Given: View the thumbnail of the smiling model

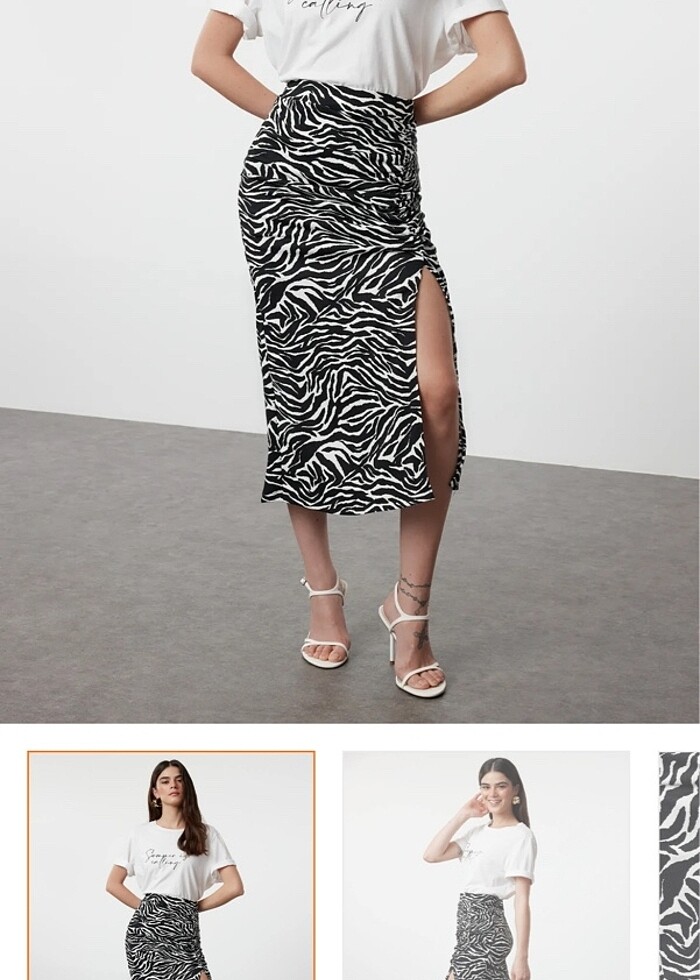Looking at the screenshot, I should pos(486,865).
